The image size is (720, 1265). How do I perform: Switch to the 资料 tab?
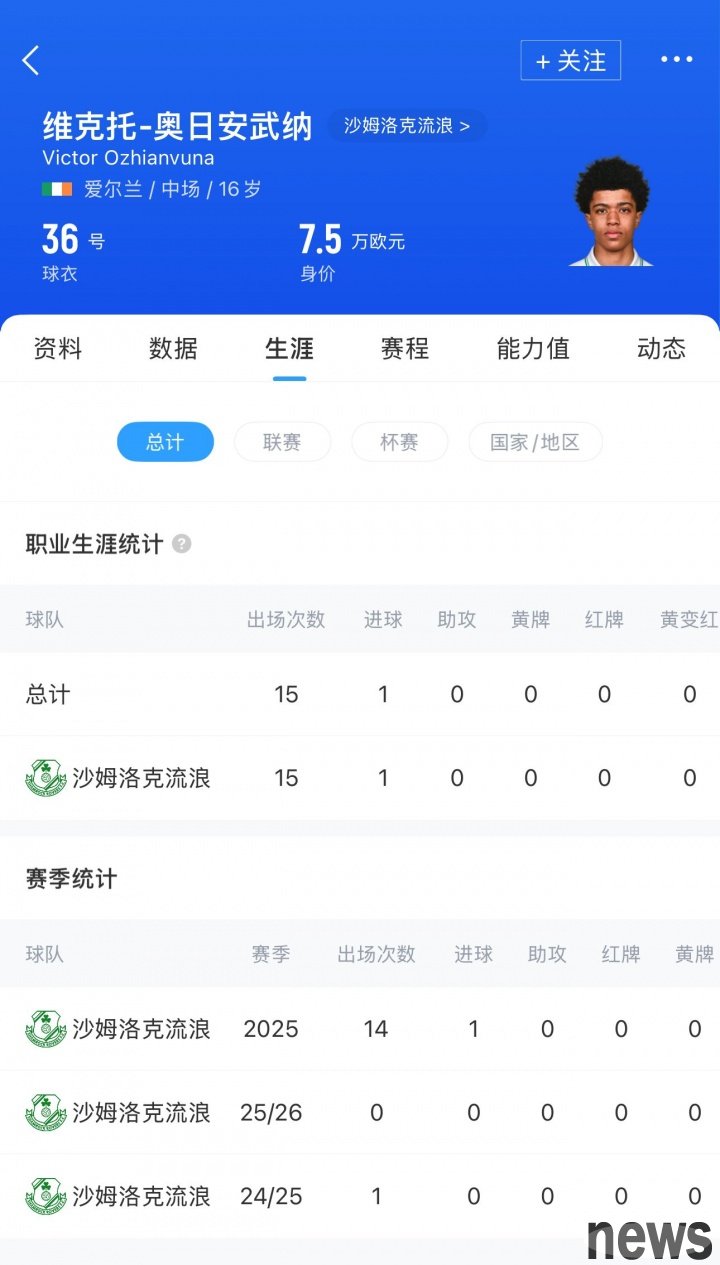58,348
